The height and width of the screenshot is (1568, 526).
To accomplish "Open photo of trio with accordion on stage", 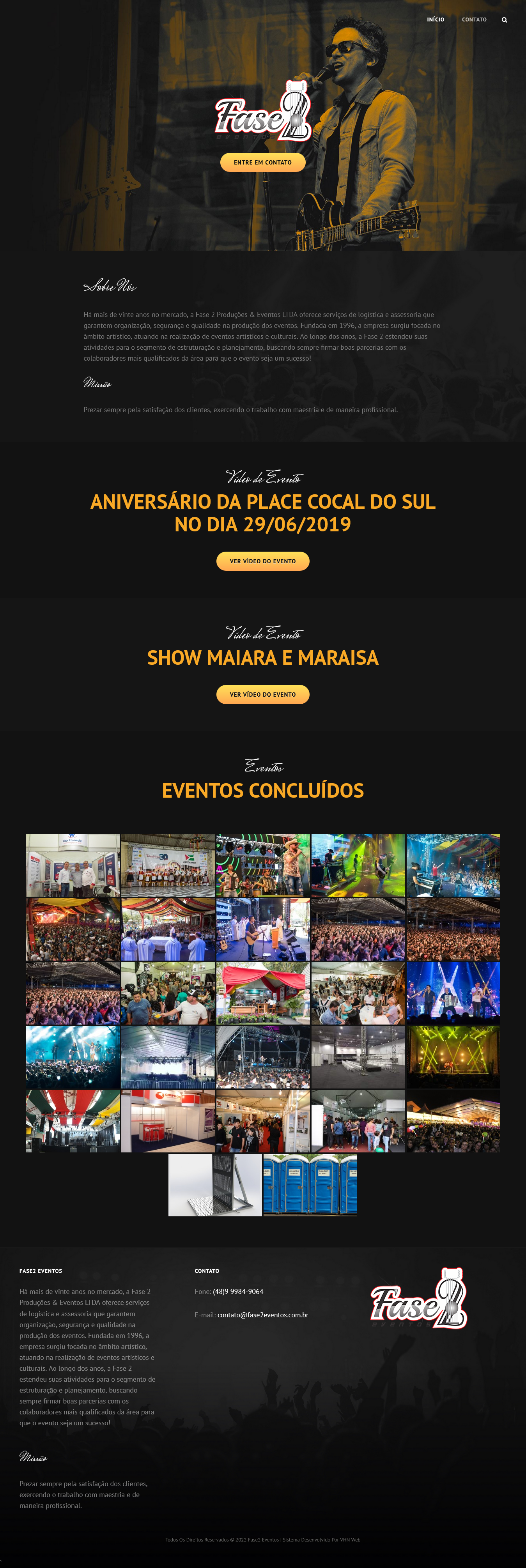I will pyautogui.click(x=453, y=993).
